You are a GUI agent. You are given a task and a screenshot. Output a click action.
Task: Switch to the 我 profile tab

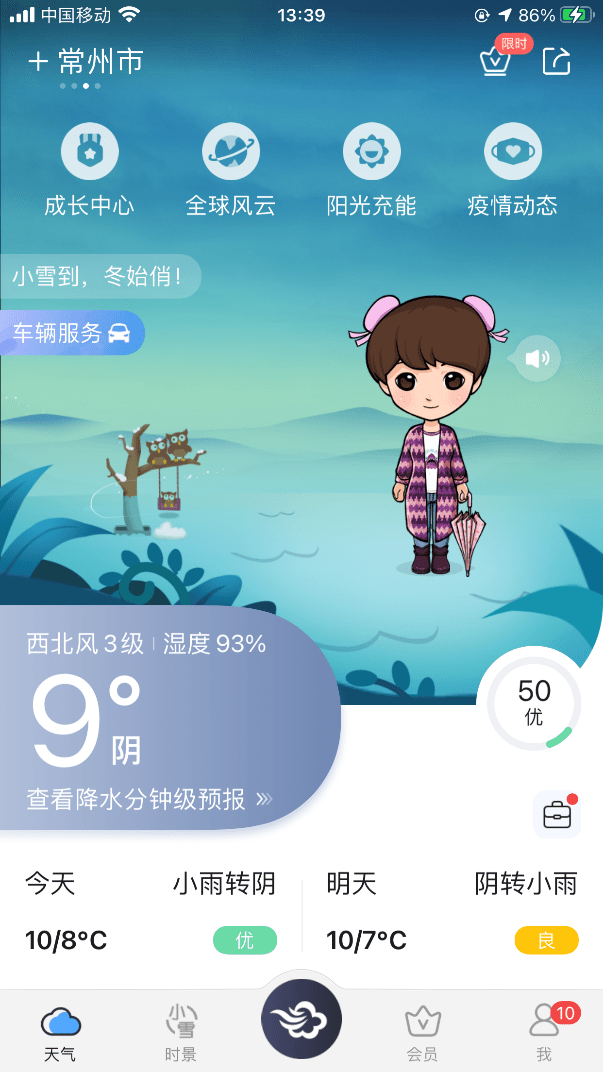[x=544, y=1032]
